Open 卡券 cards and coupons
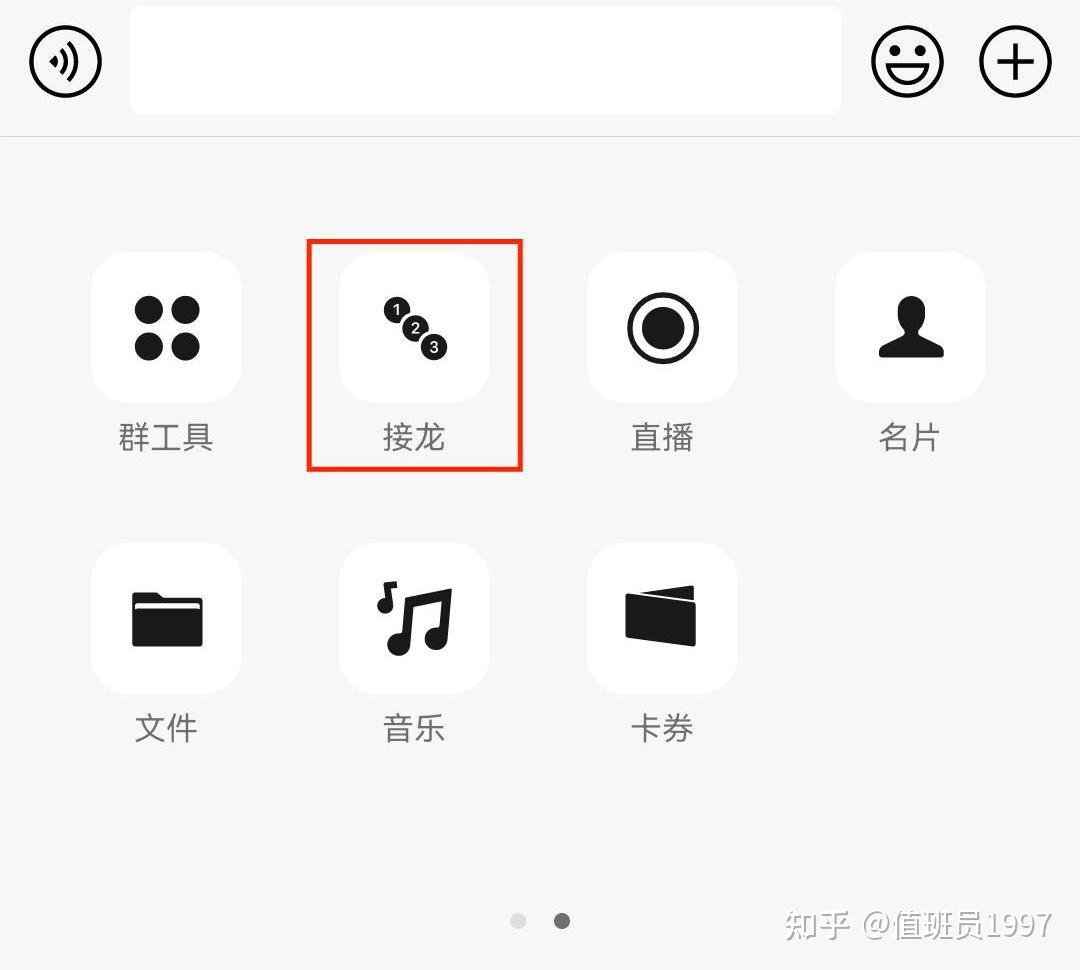Viewport: 1080px width, 970px height. [662, 619]
